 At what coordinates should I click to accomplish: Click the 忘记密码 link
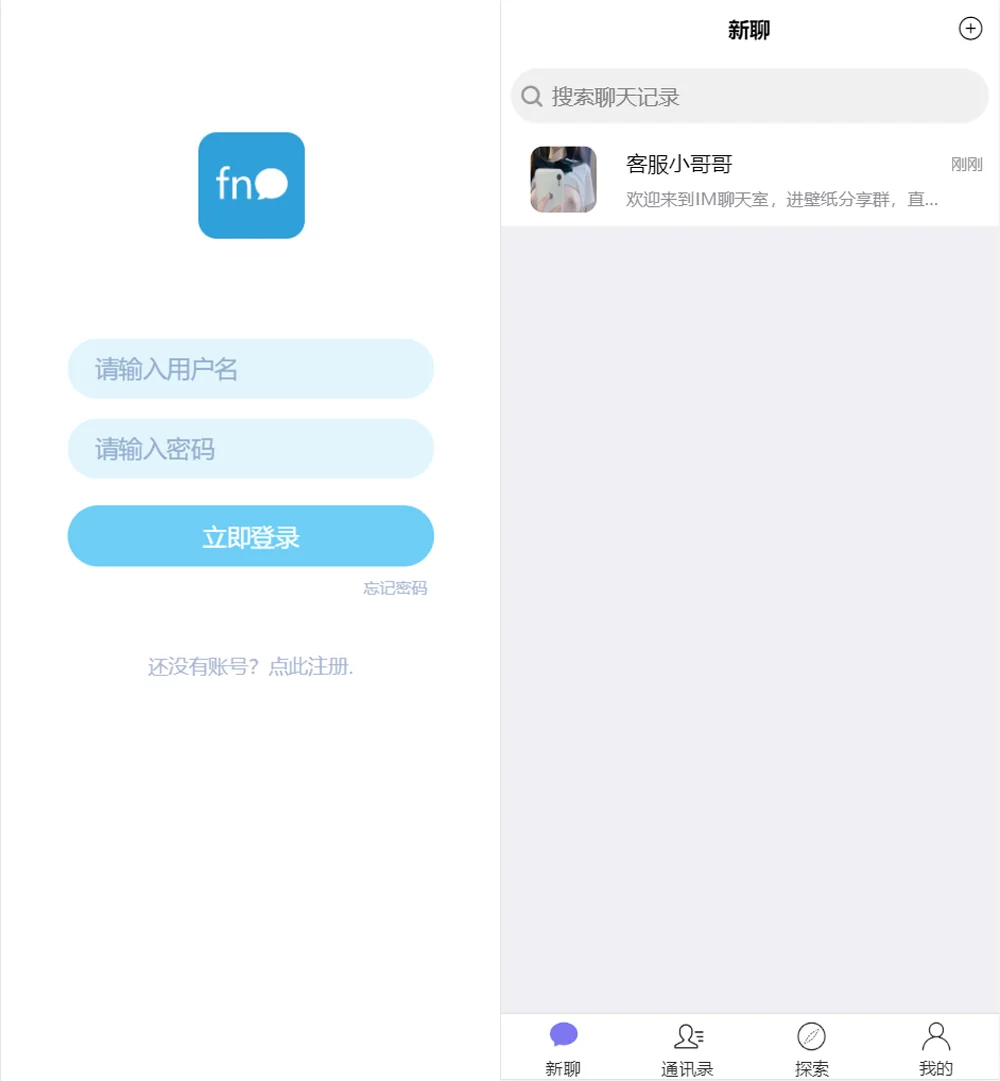point(394,588)
